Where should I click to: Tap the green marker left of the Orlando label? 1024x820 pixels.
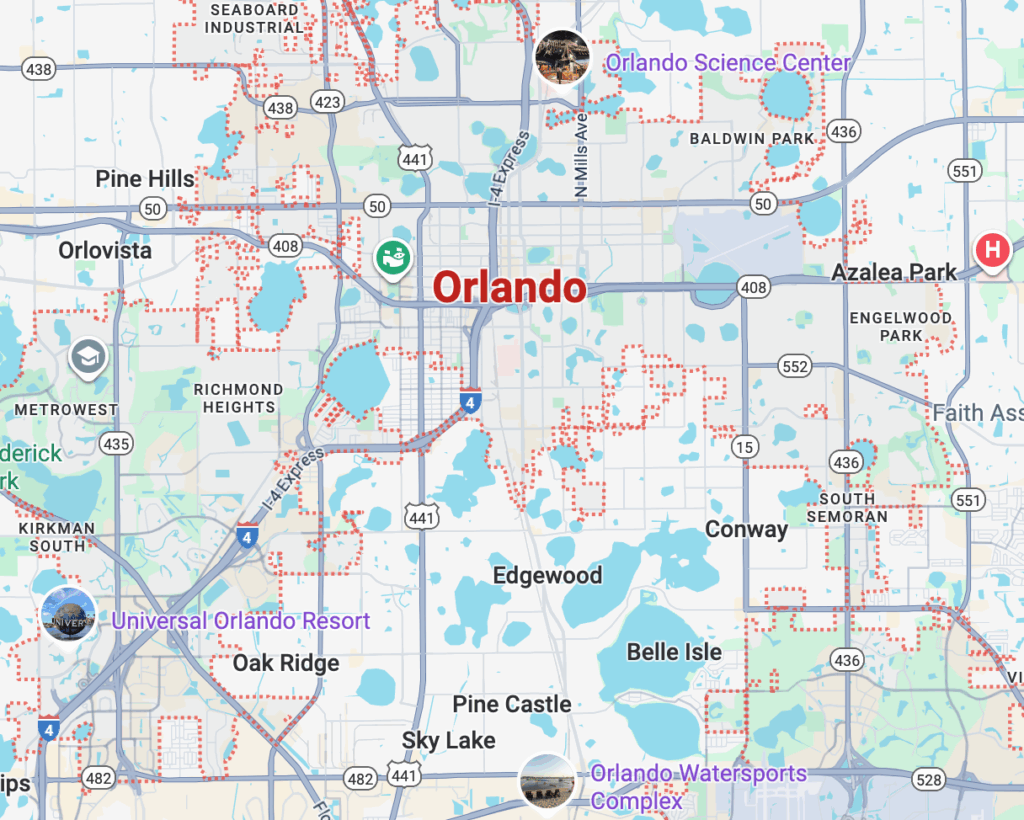394,257
